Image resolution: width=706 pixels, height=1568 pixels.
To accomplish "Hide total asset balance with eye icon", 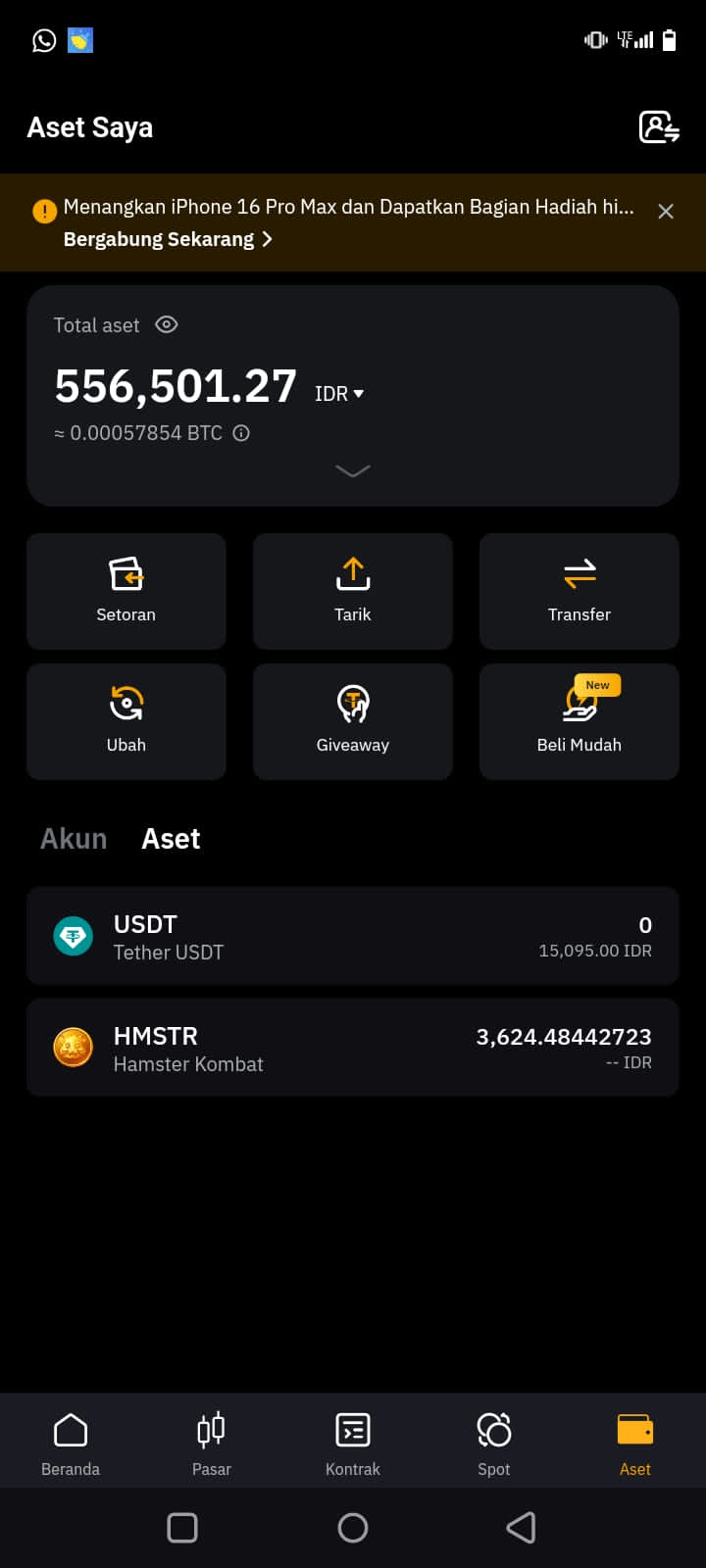I will point(167,324).
